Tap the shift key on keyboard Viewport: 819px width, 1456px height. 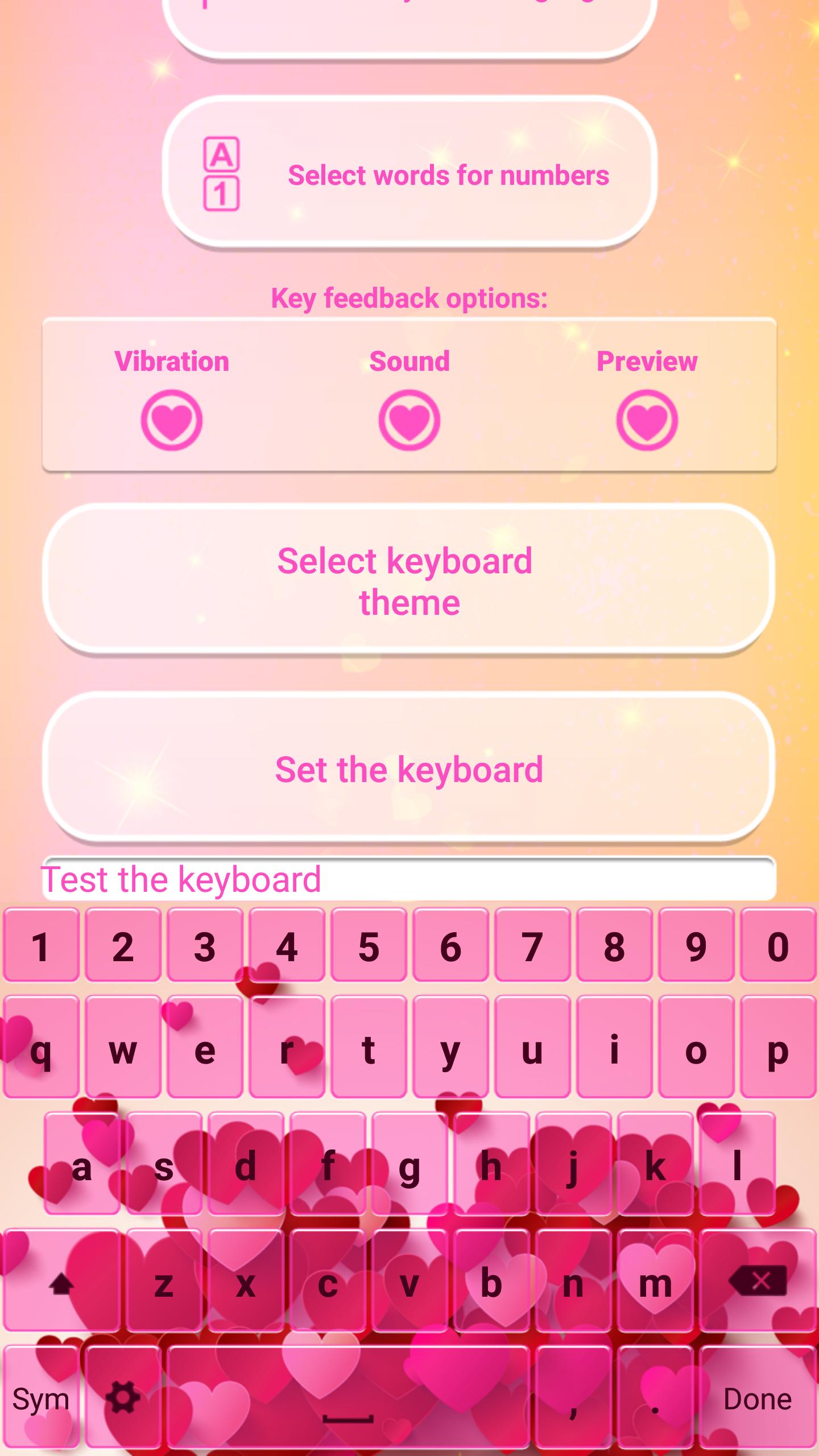61,1281
